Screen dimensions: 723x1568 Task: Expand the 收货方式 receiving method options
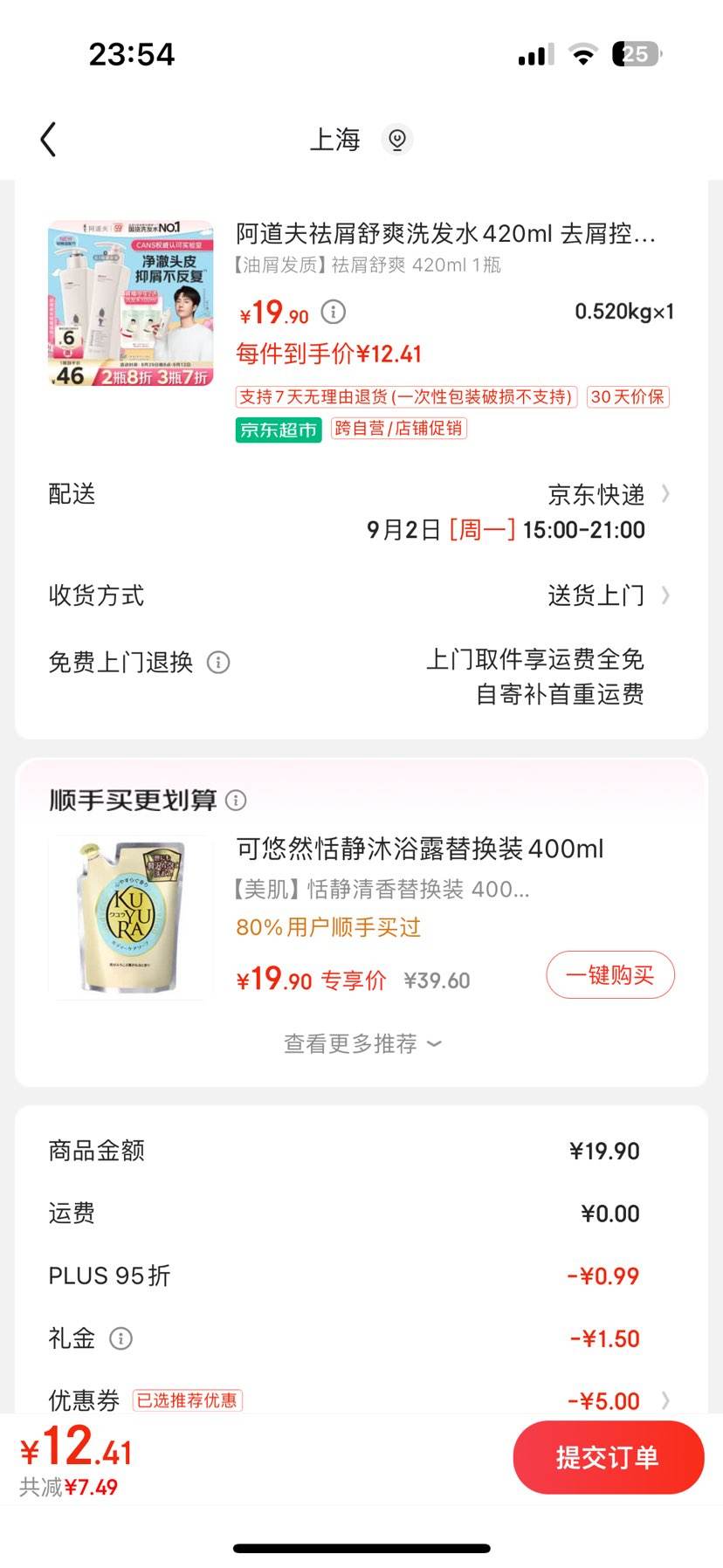[x=666, y=595]
